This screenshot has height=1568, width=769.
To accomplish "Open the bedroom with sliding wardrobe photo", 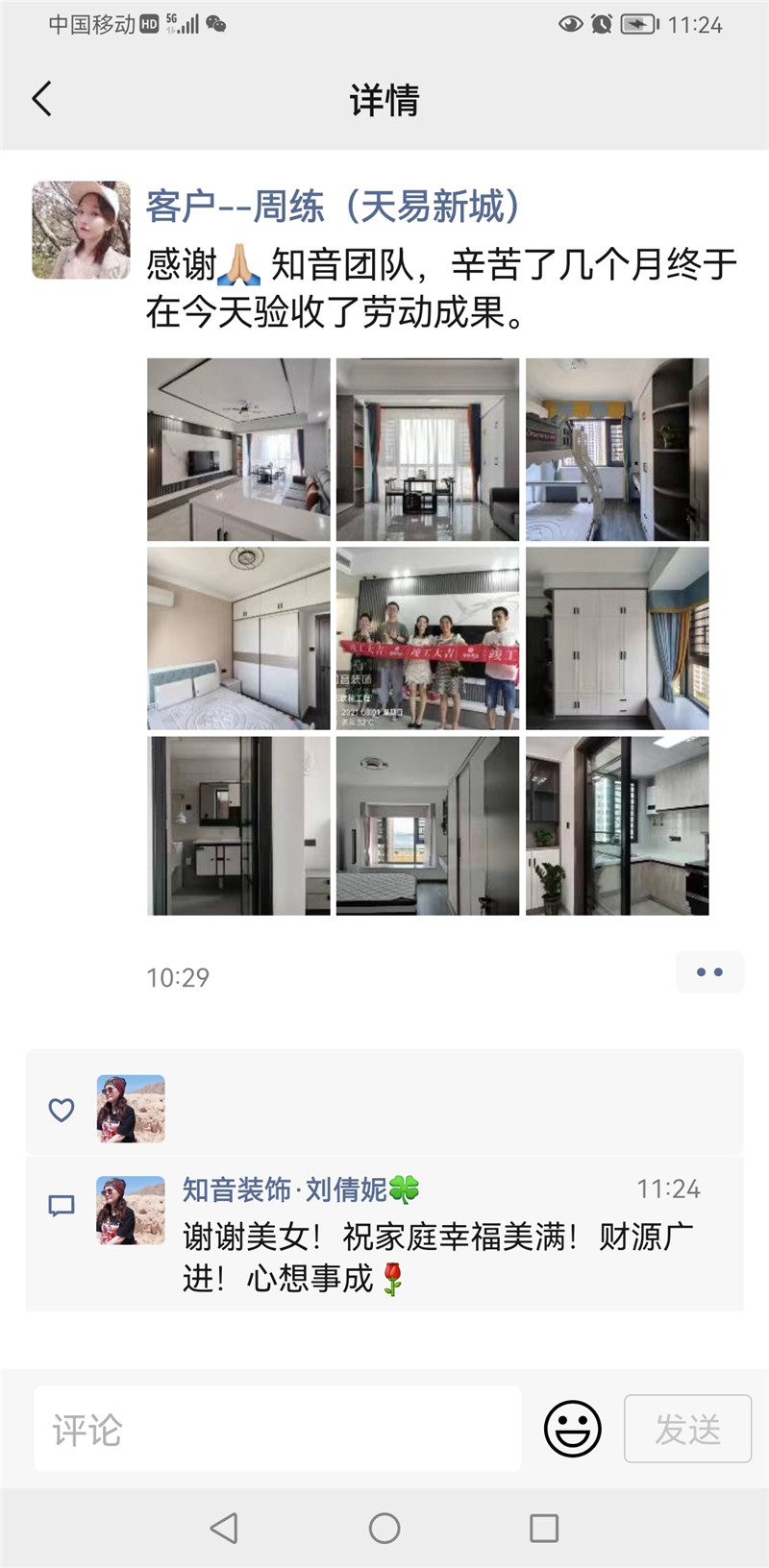I will point(238,639).
